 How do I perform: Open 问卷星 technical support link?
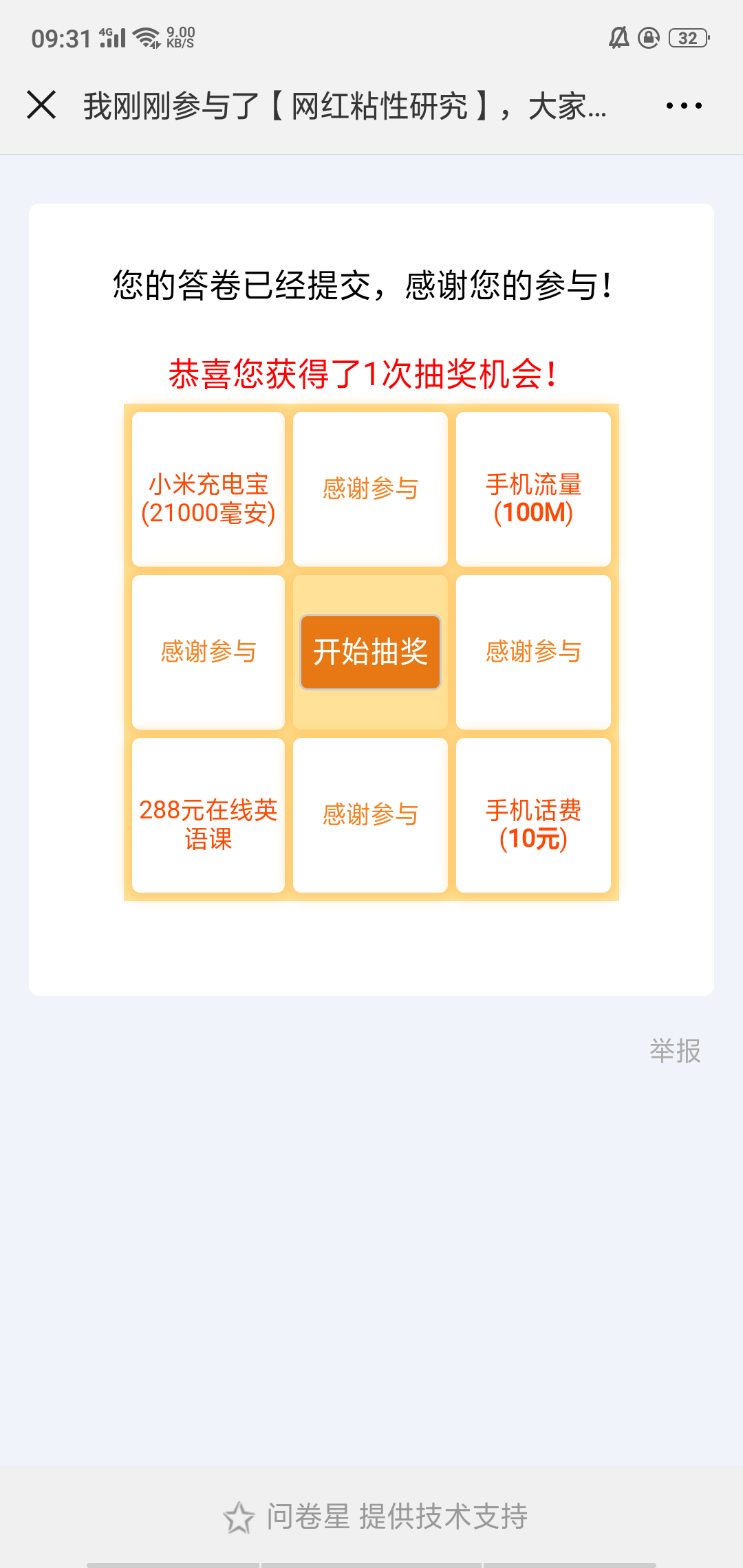pos(376,1517)
